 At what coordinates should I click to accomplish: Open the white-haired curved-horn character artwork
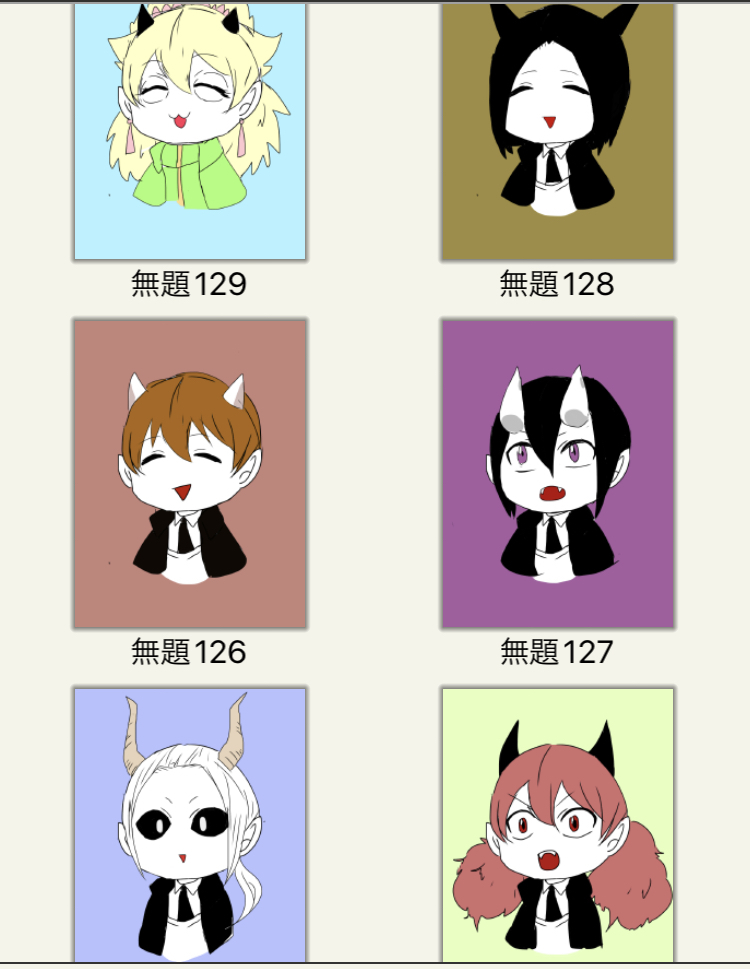coord(190,825)
